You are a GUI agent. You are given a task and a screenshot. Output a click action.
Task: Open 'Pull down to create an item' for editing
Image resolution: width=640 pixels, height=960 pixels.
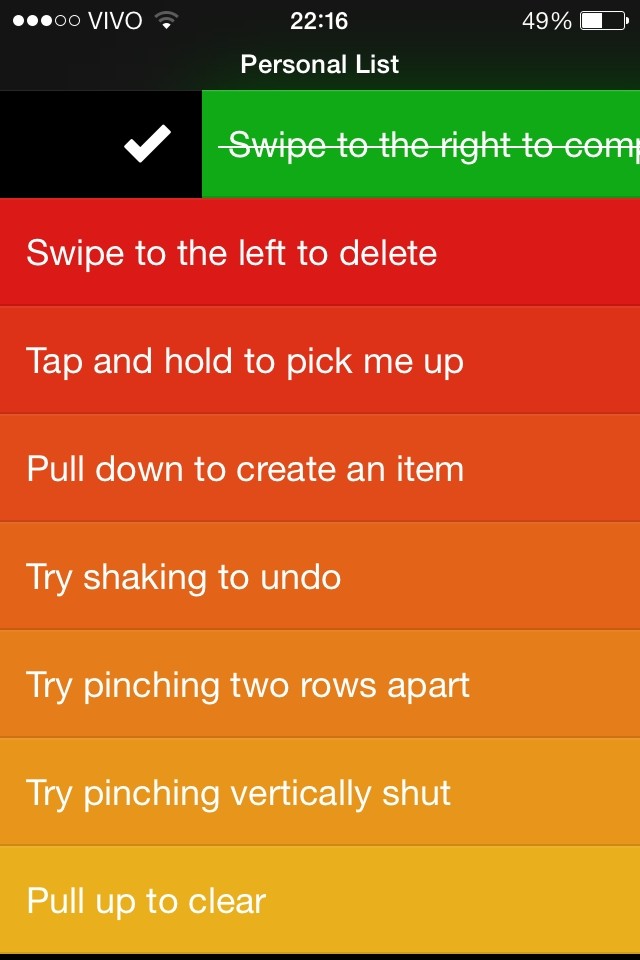coord(245,469)
